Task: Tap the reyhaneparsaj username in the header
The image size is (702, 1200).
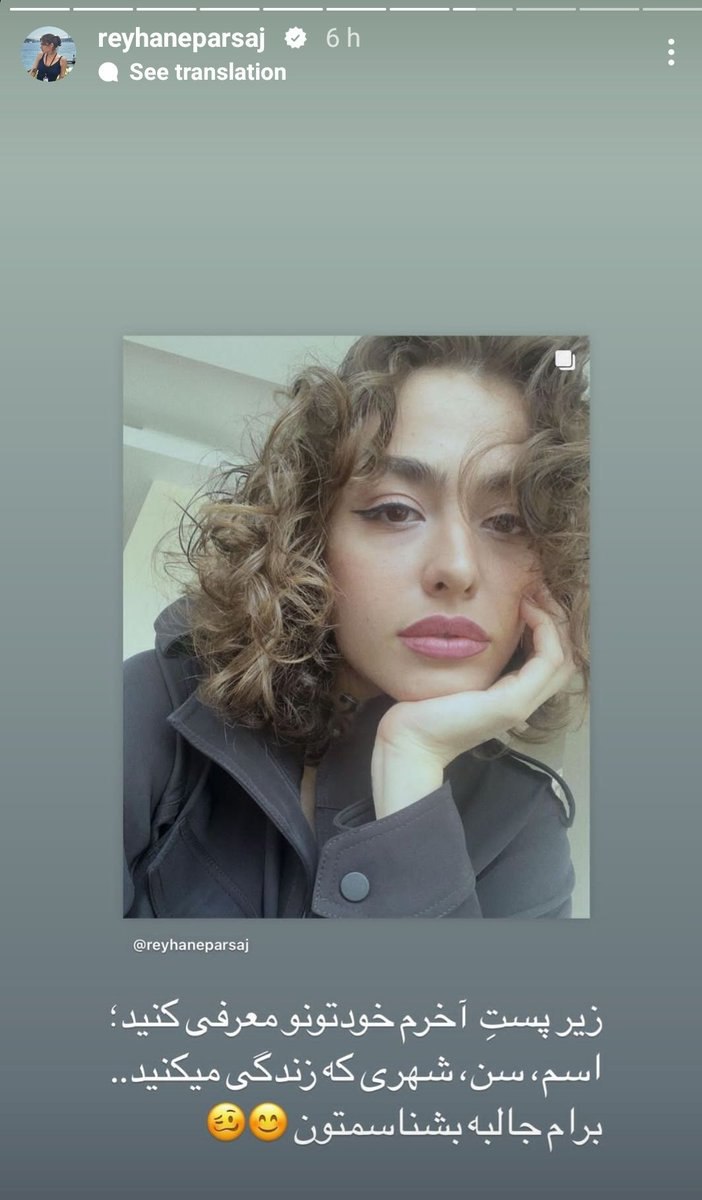Action: (x=181, y=38)
